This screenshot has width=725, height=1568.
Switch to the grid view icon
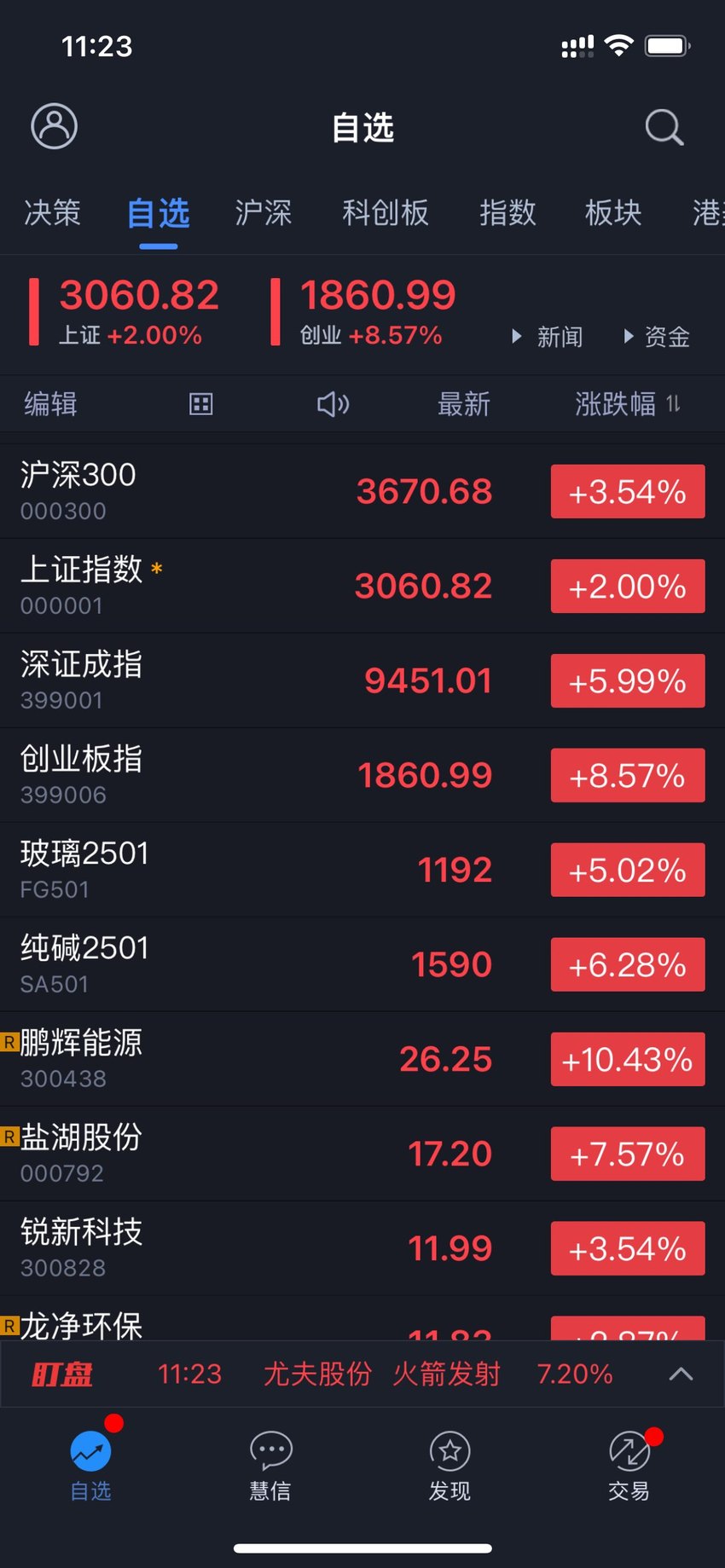[200, 404]
